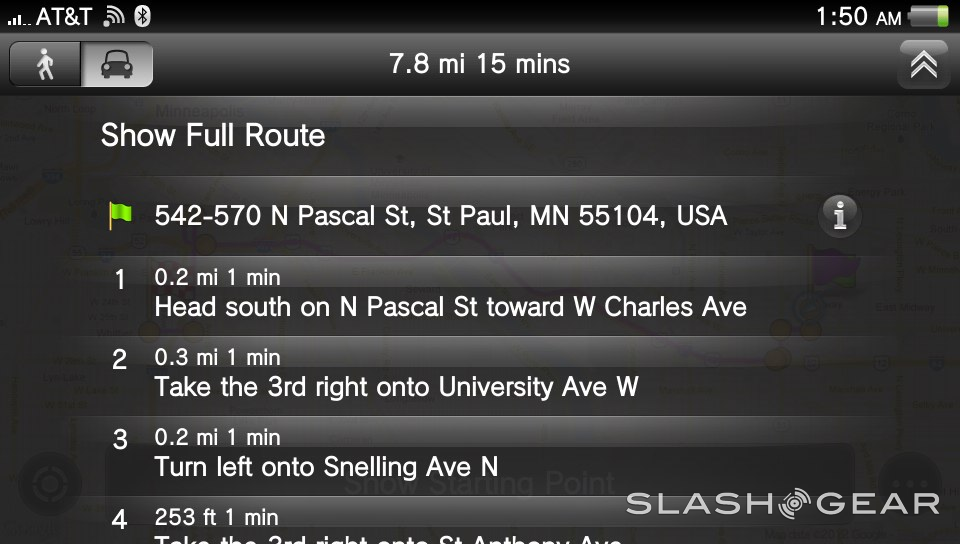Select the car driving mode

coord(117,65)
